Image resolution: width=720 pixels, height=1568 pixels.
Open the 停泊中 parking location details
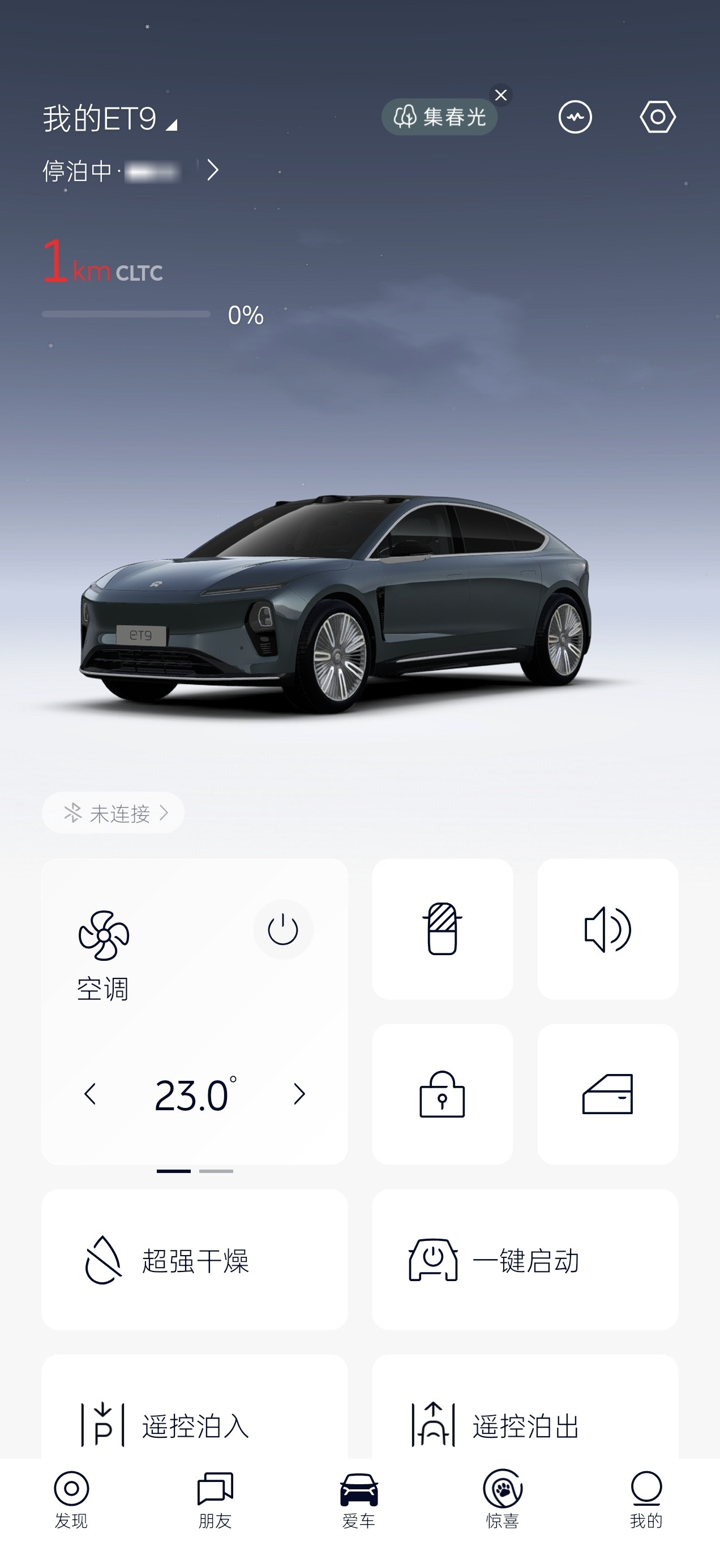click(x=128, y=171)
